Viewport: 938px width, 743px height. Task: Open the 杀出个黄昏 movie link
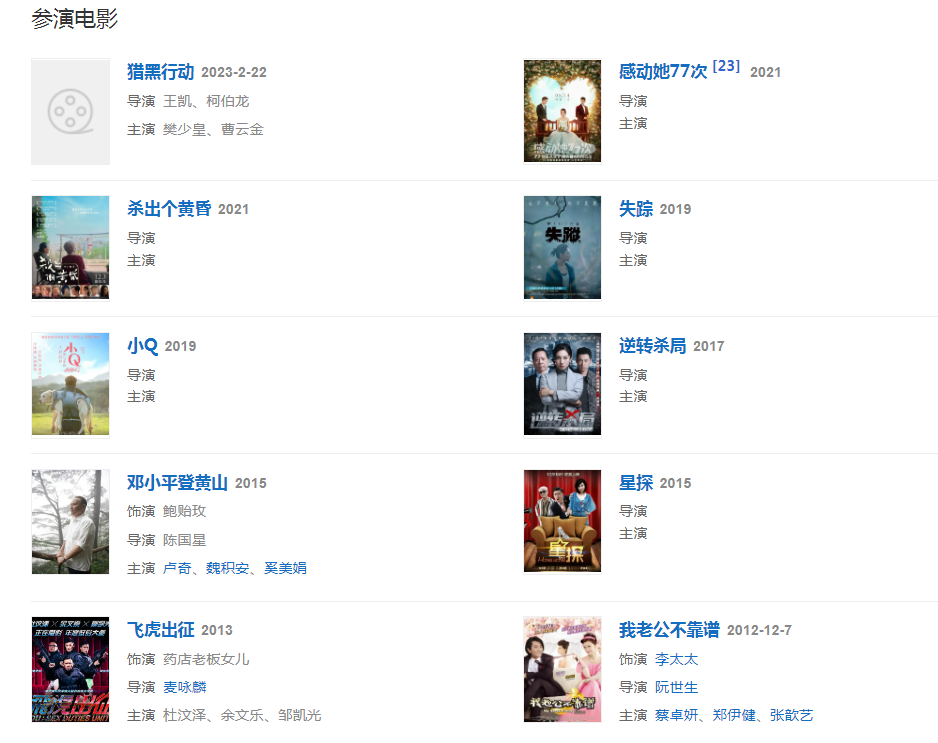(x=169, y=209)
